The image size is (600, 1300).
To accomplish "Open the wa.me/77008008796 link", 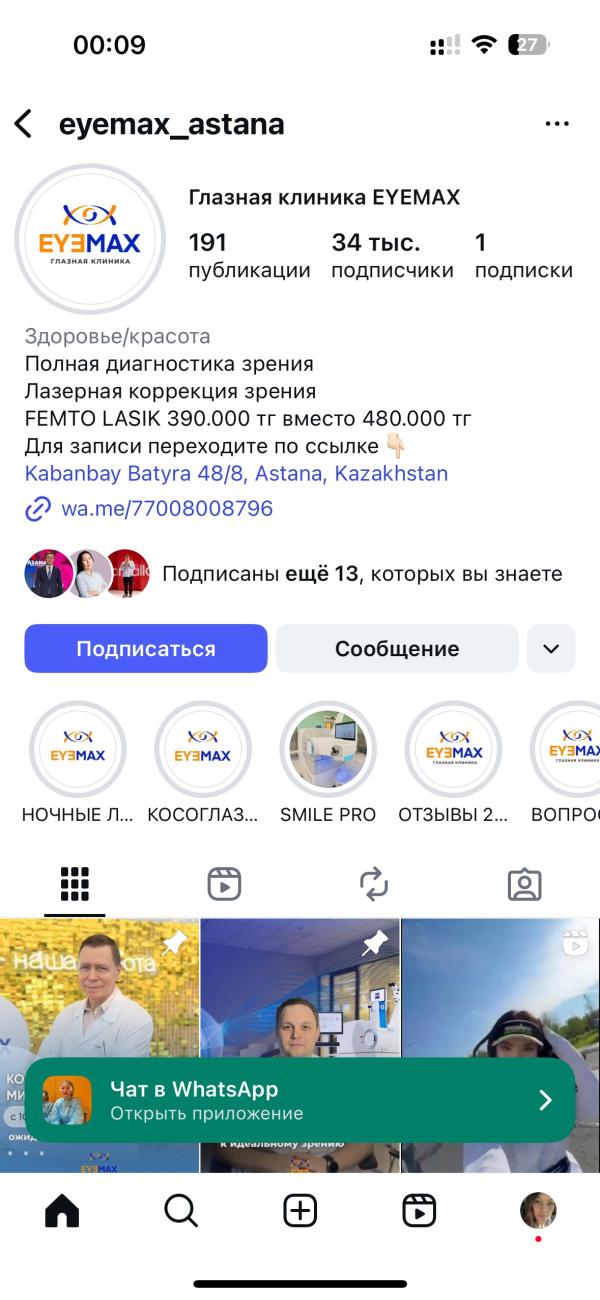I will [x=166, y=508].
